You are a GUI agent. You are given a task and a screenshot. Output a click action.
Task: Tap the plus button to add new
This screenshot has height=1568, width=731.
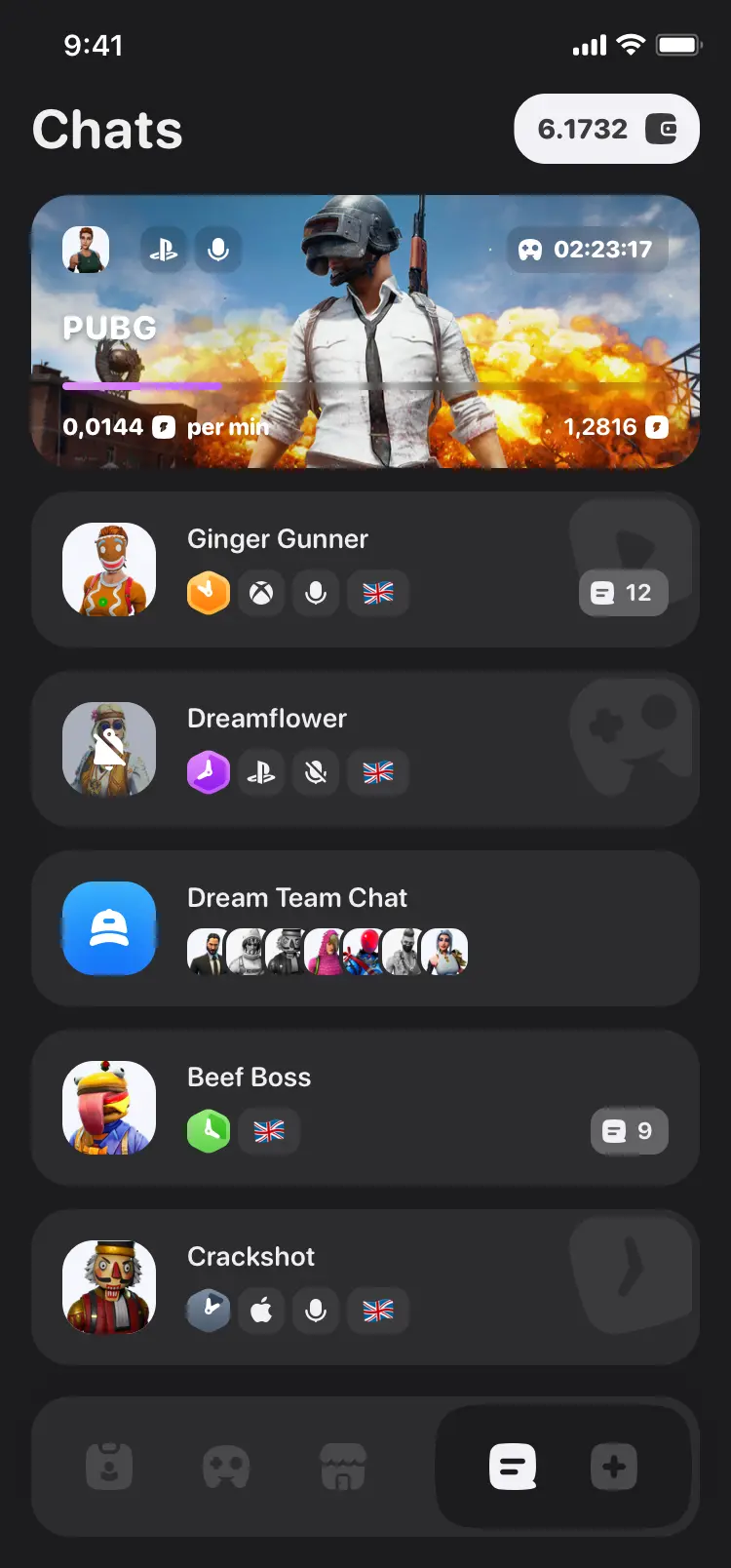pos(614,1467)
